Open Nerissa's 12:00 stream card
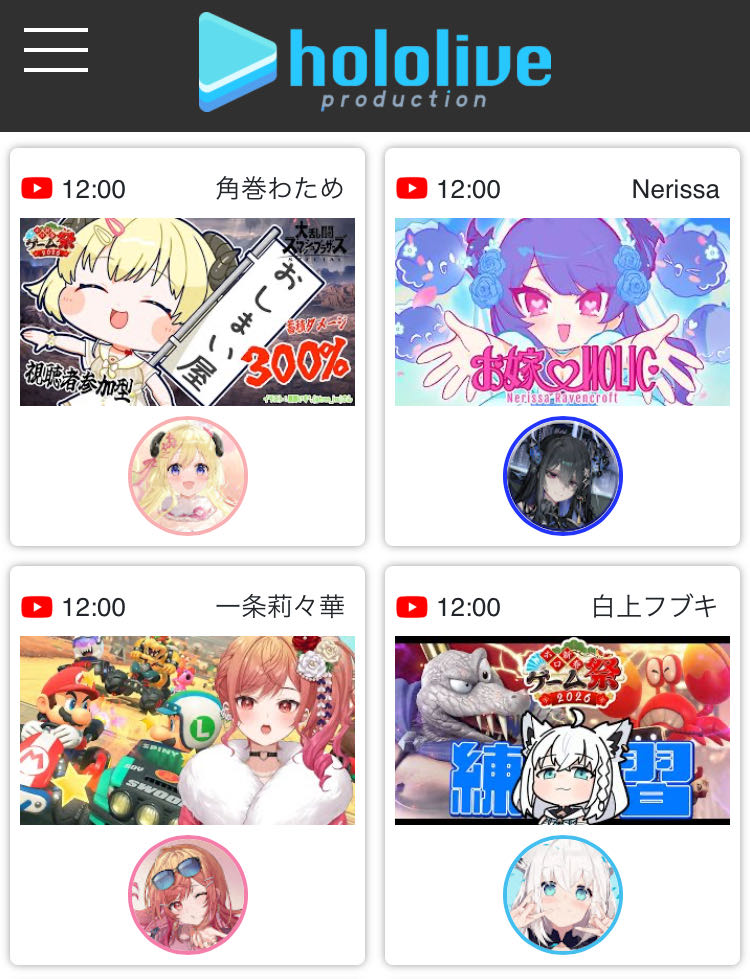The width and height of the screenshot is (750, 979). click(562, 312)
